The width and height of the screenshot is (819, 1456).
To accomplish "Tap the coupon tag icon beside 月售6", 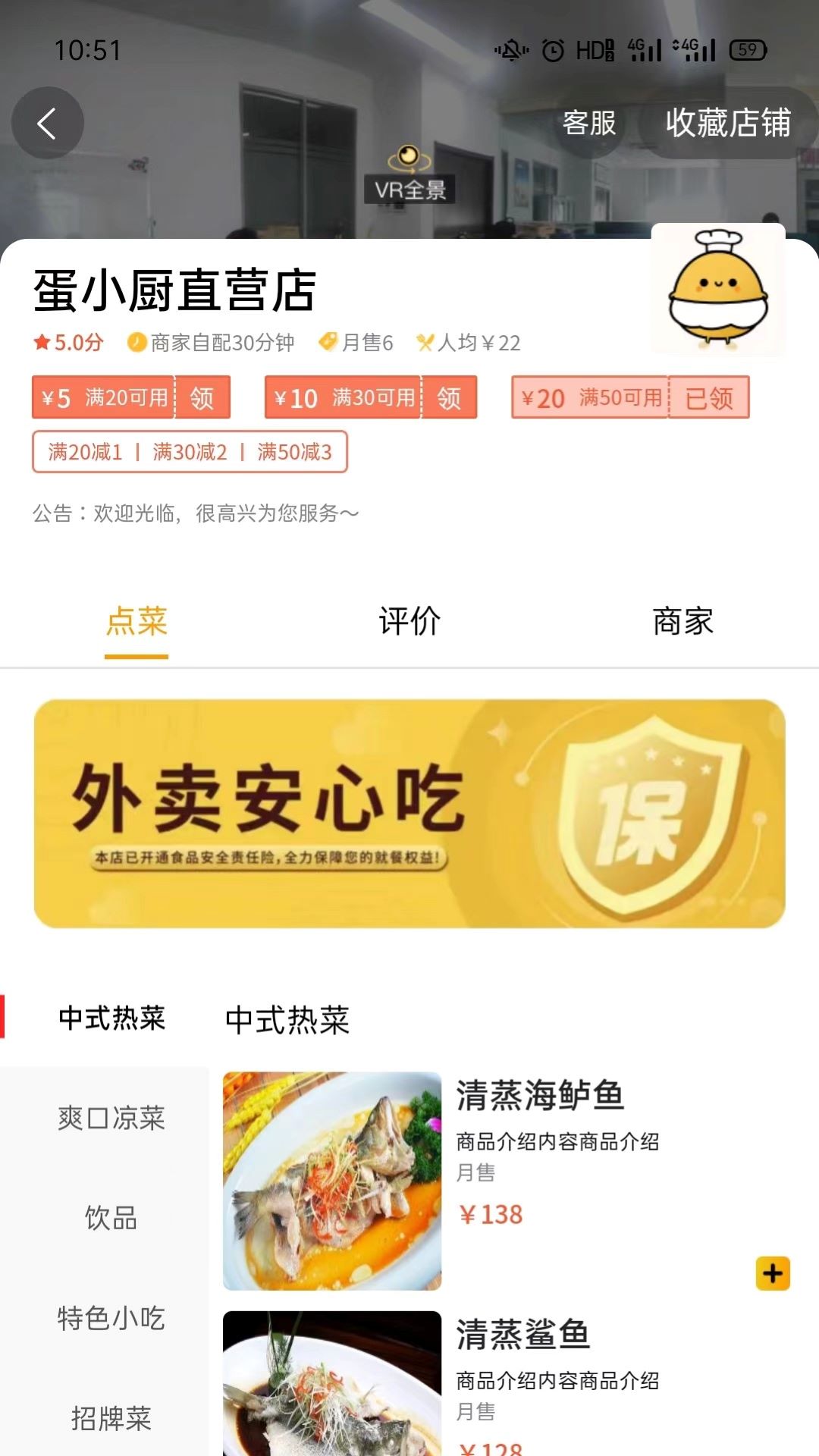I will (x=328, y=343).
